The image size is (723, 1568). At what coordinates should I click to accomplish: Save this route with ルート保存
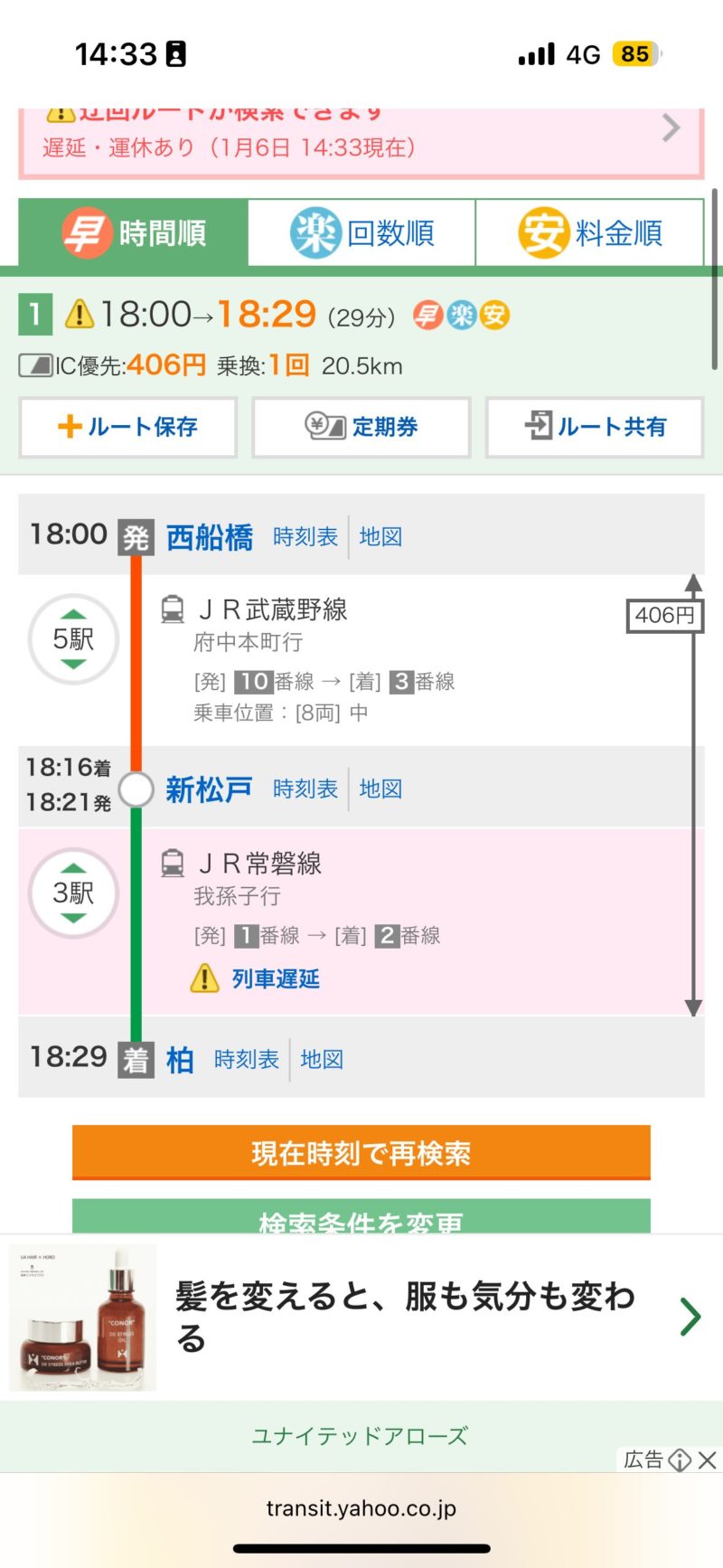point(128,427)
